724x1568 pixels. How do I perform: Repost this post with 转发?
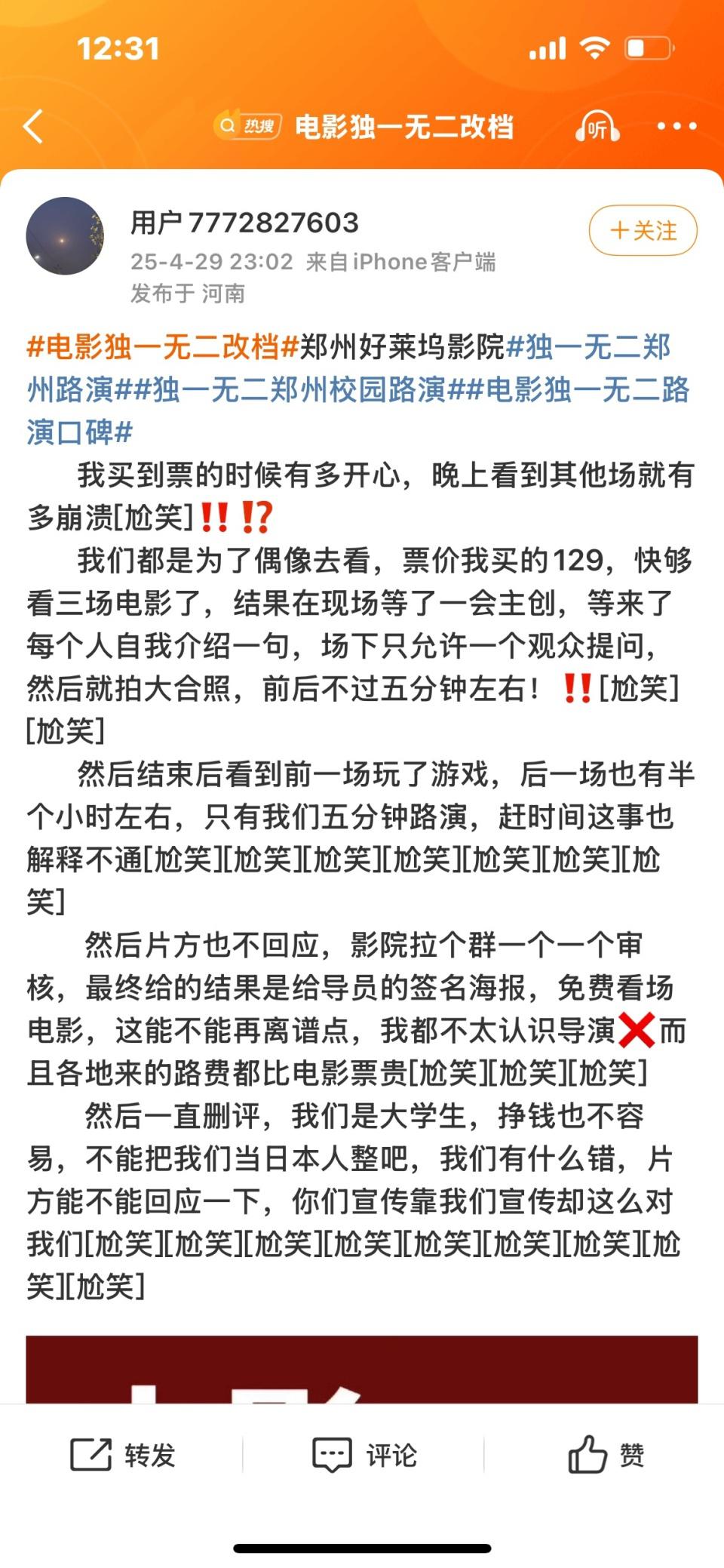[123, 1454]
